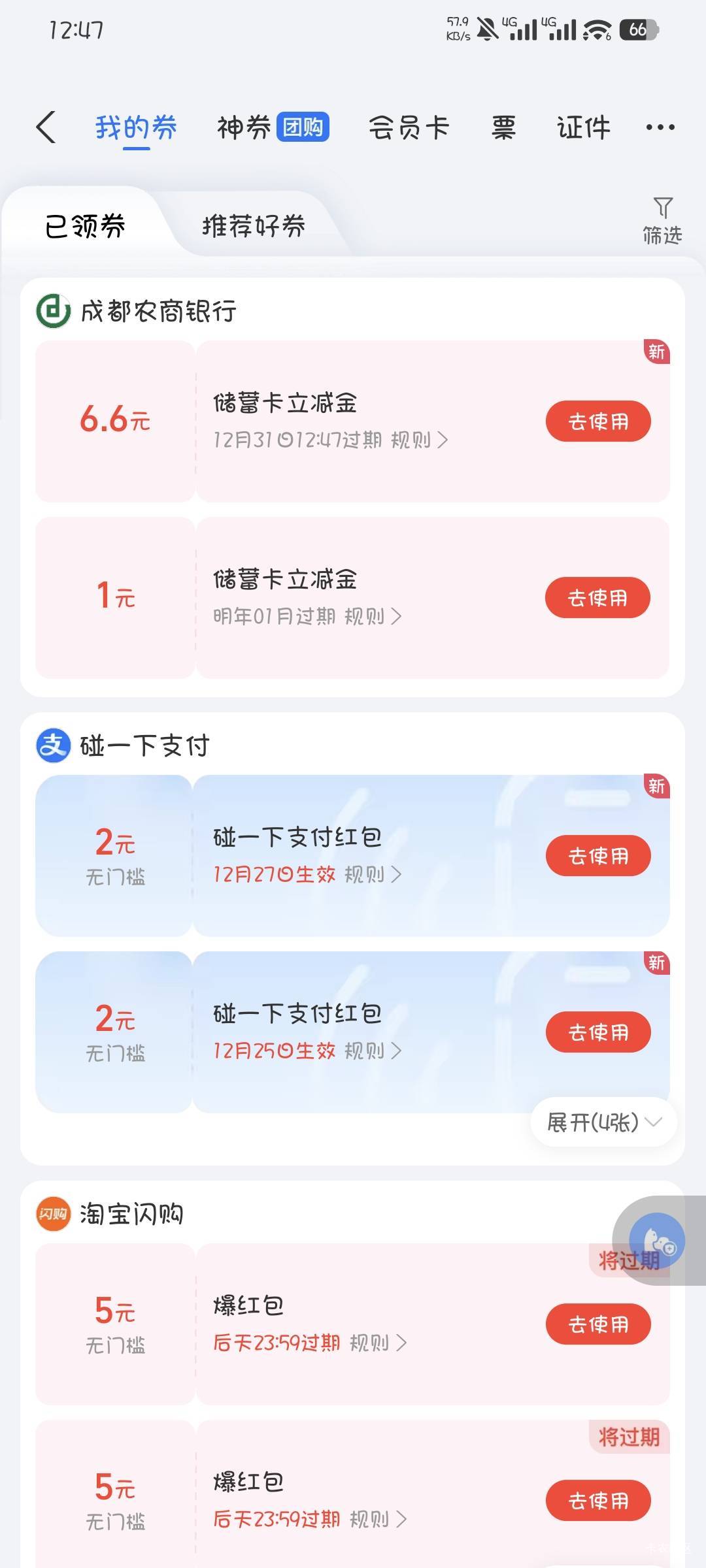706x1568 pixels.
Task: Open the 证件 tab
Action: tap(583, 127)
